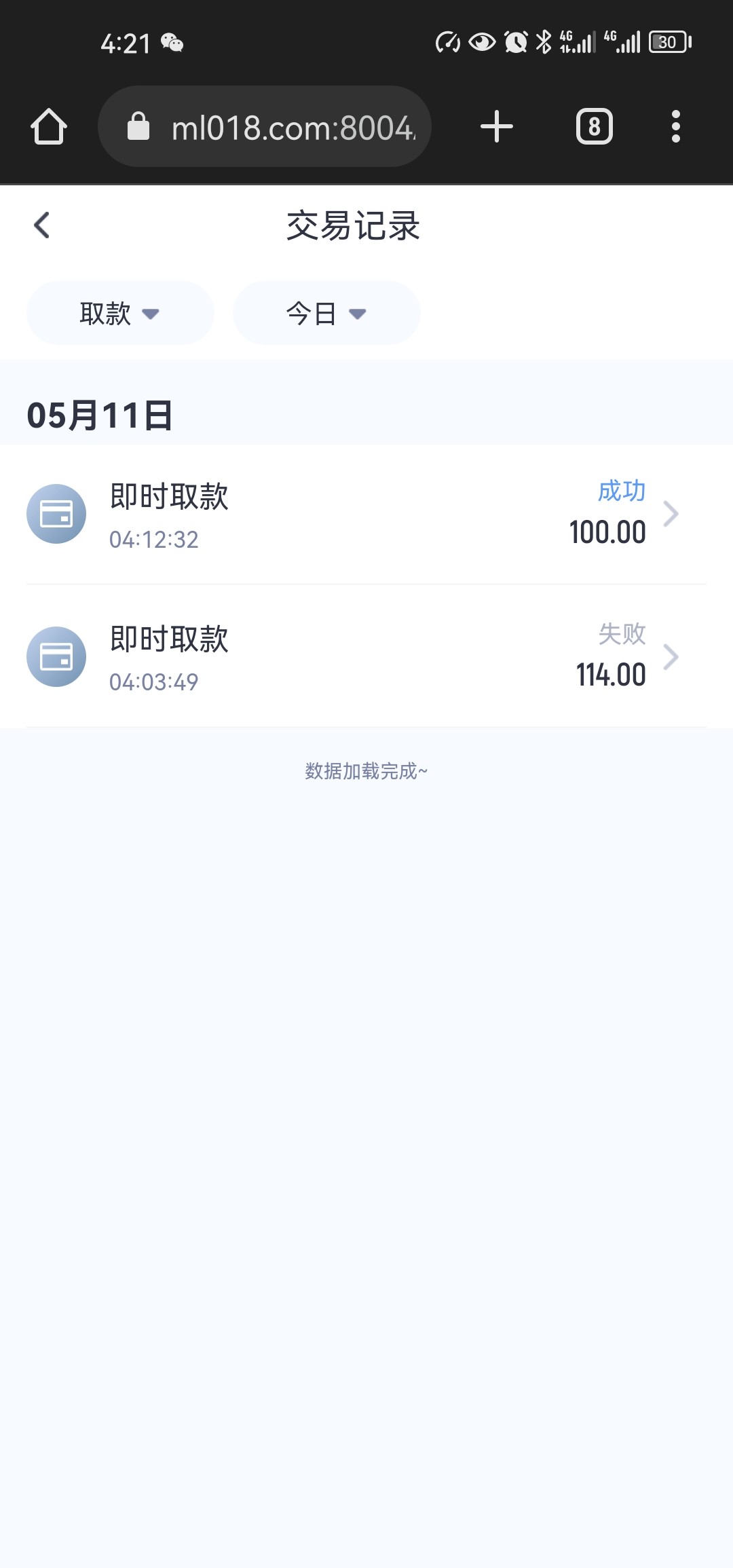Open the successful 100.00 withdrawal record

coord(366,515)
